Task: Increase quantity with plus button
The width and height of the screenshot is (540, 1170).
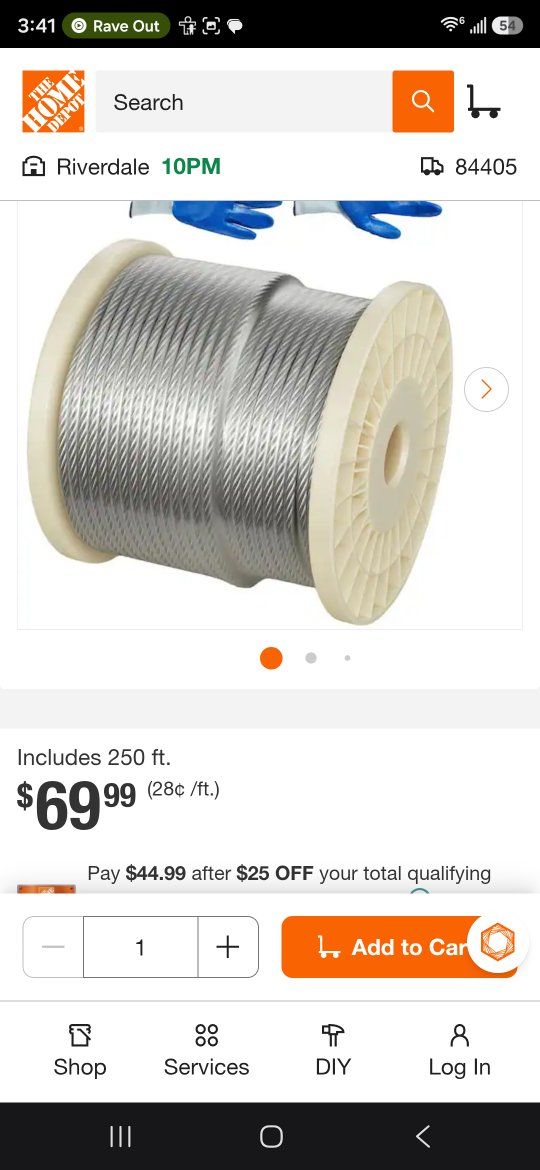Action: pos(228,947)
